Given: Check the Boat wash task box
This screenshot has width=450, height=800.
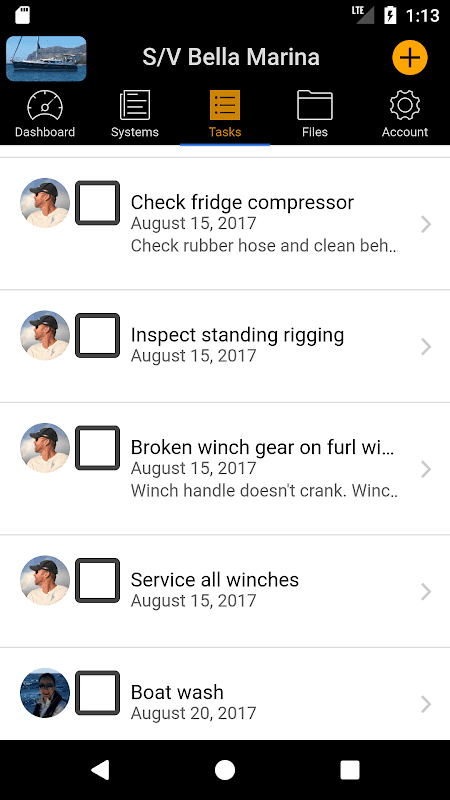Looking at the screenshot, I should pos(97,692).
